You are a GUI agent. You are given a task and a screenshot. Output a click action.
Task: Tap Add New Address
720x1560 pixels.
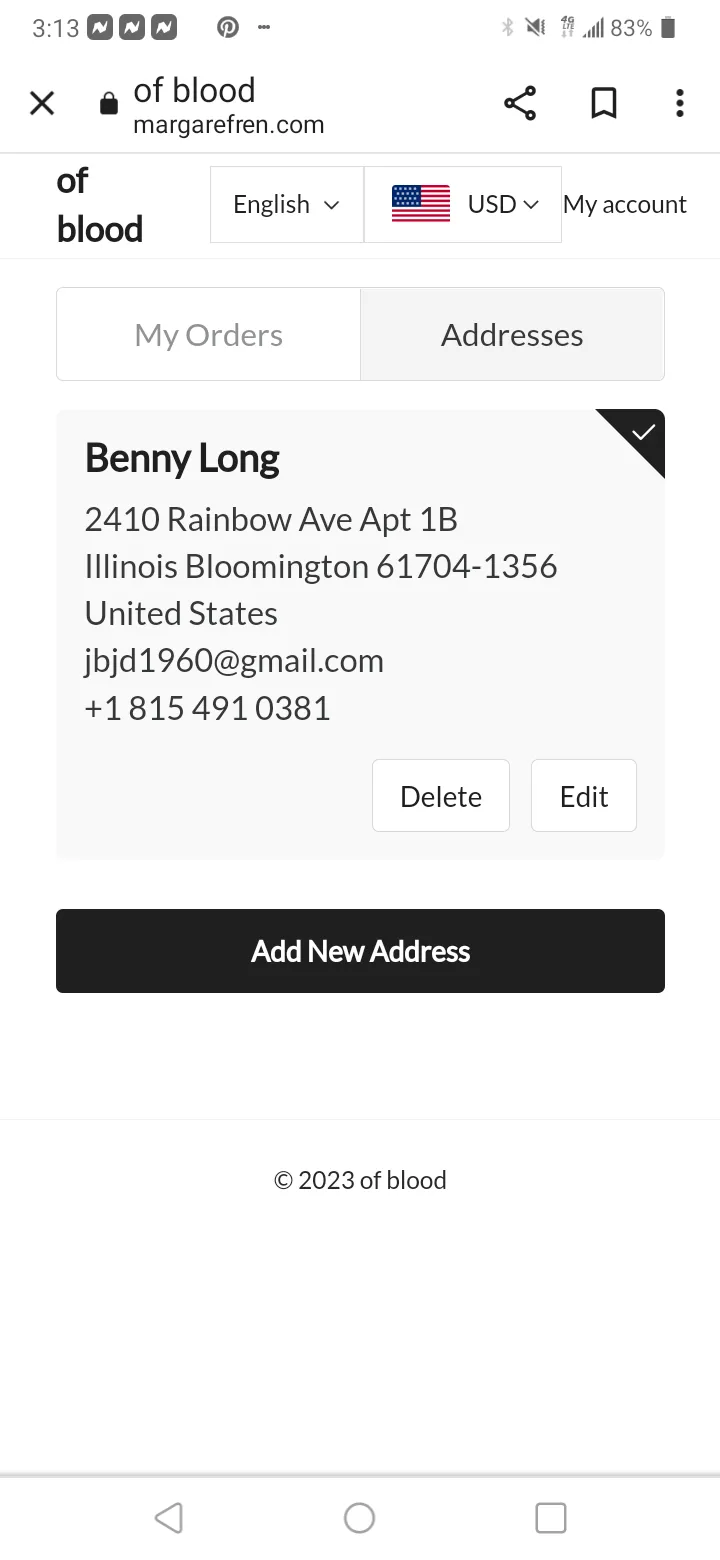coord(360,951)
